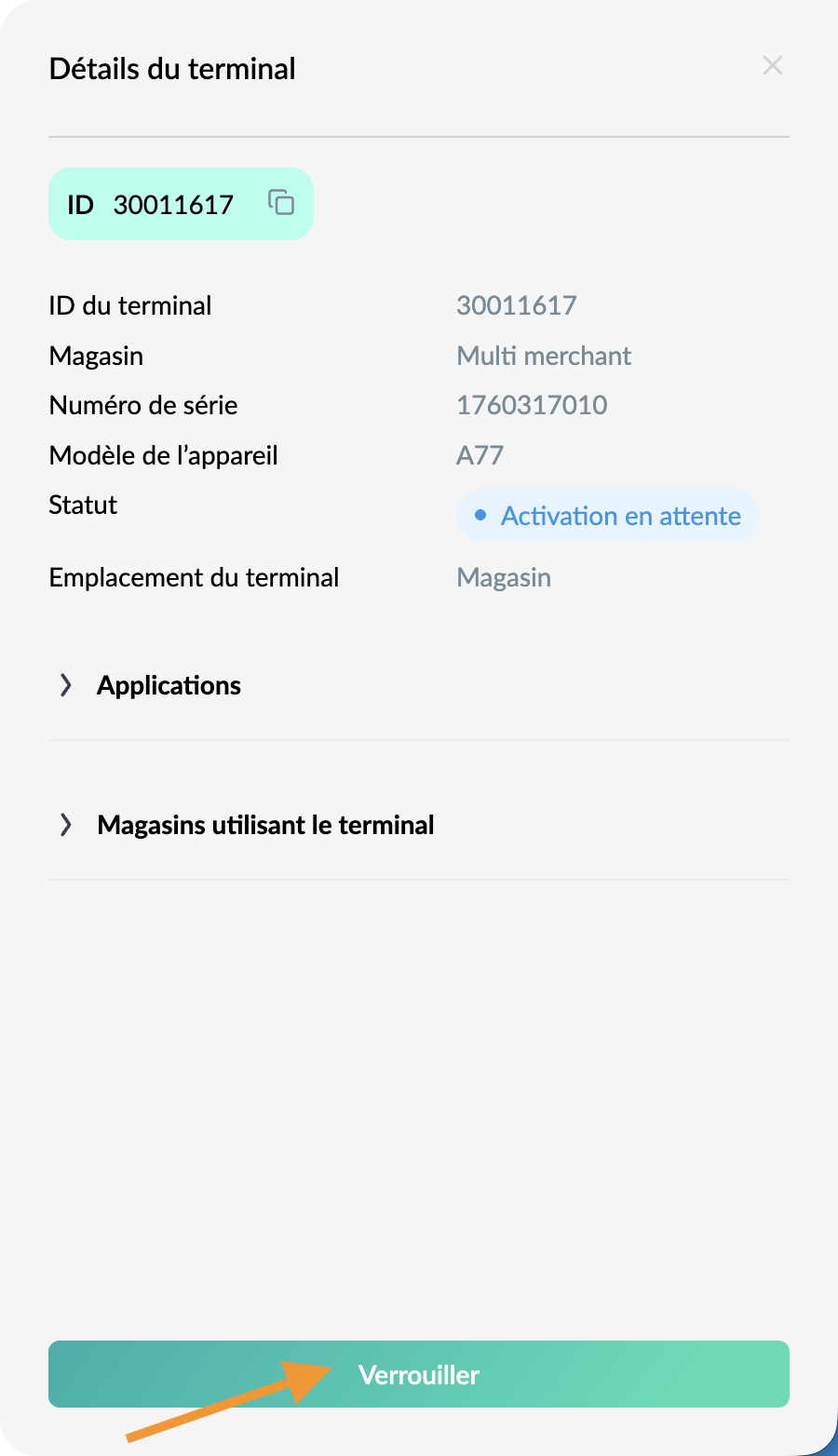The image size is (838, 1456).
Task: Tap the Verrouiller button
Action: [x=419, y=1374]
